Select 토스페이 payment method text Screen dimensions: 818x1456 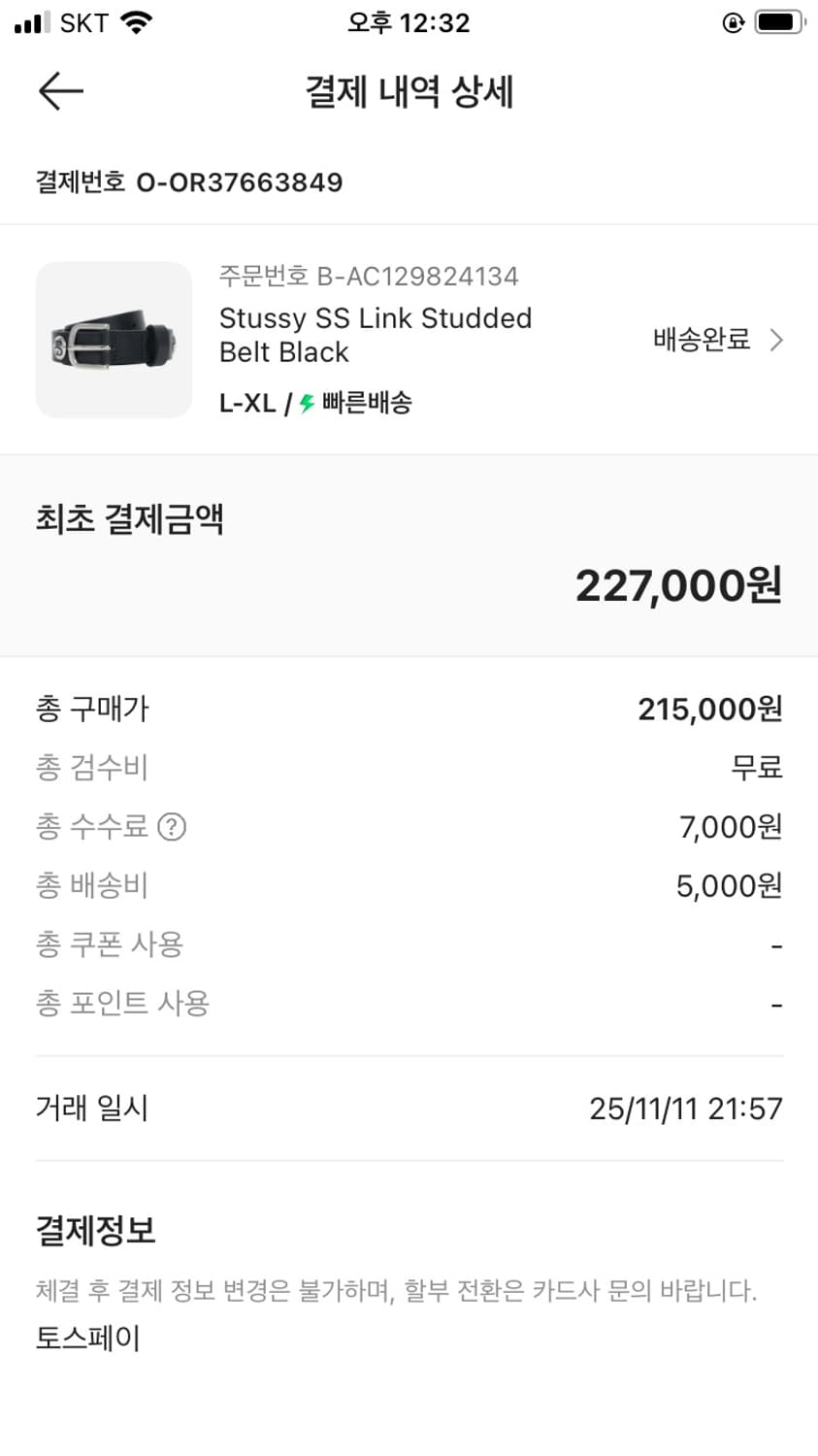point(87,1339)
